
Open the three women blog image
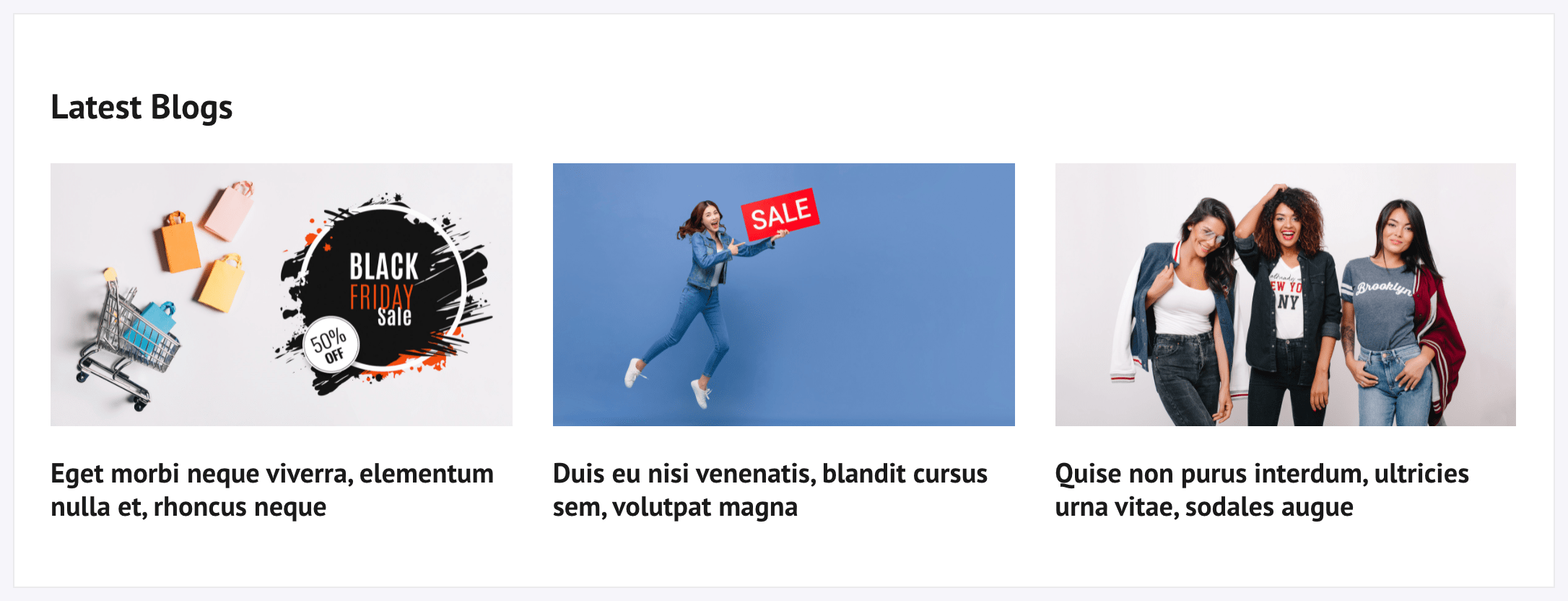pyautogui.click(x=1285, y=295)
